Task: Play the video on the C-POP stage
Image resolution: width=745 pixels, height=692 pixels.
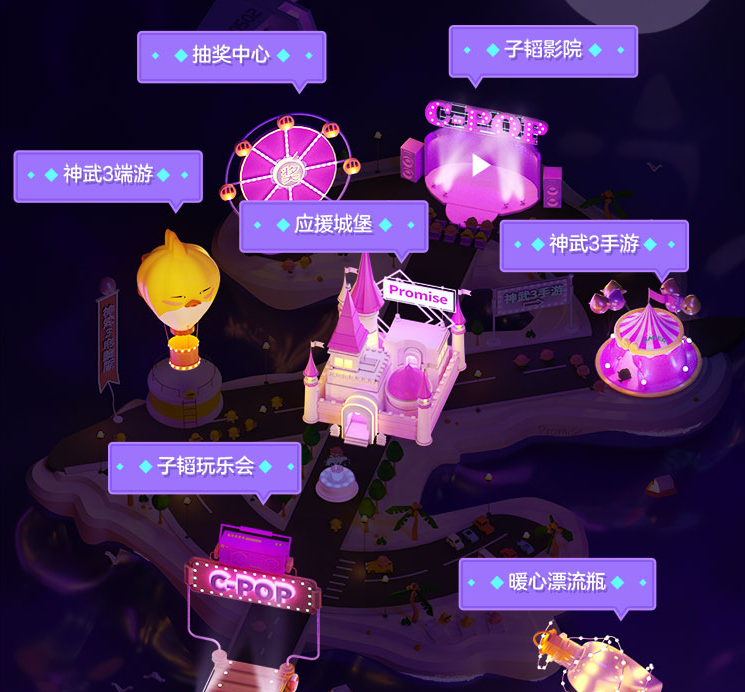Action: [482, 165]
